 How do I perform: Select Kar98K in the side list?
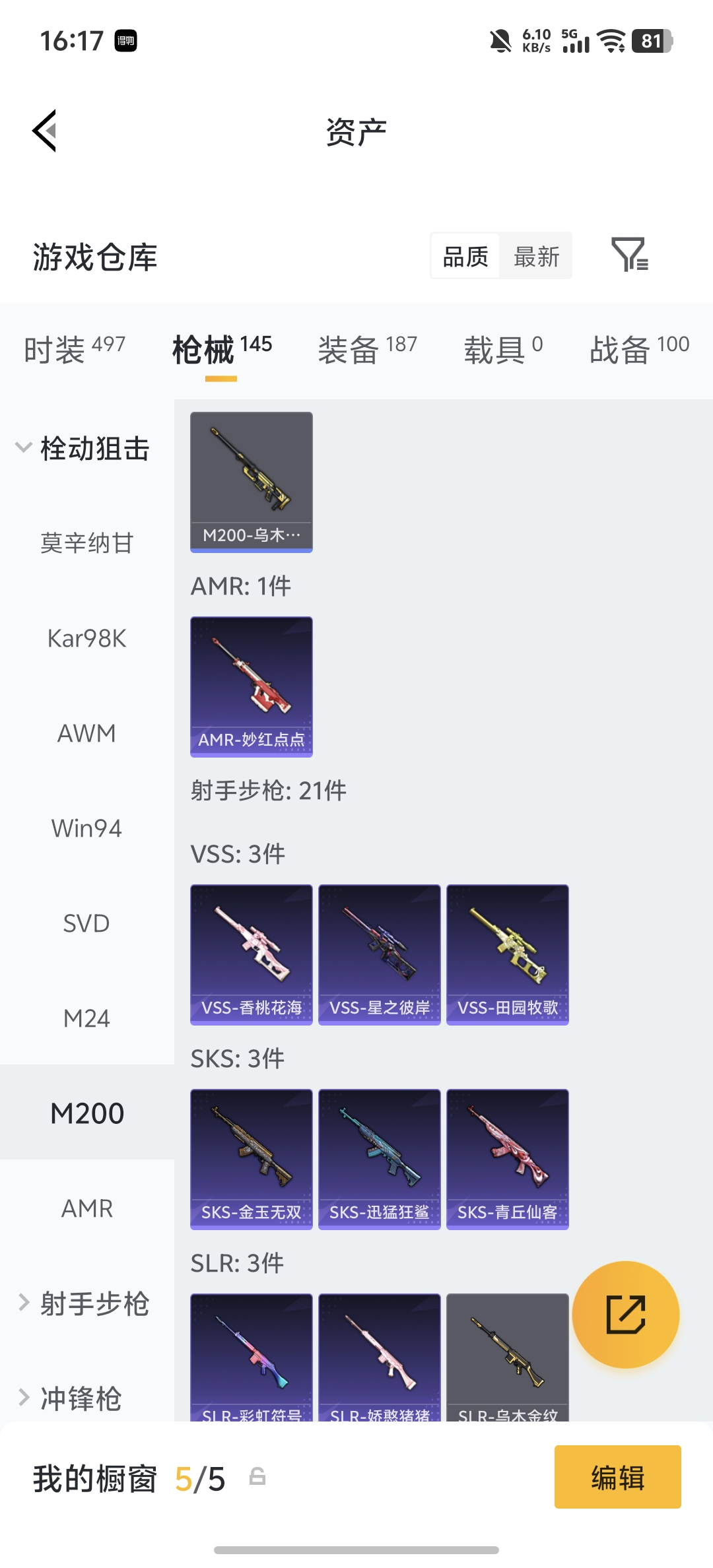click(x=86, y=639)
